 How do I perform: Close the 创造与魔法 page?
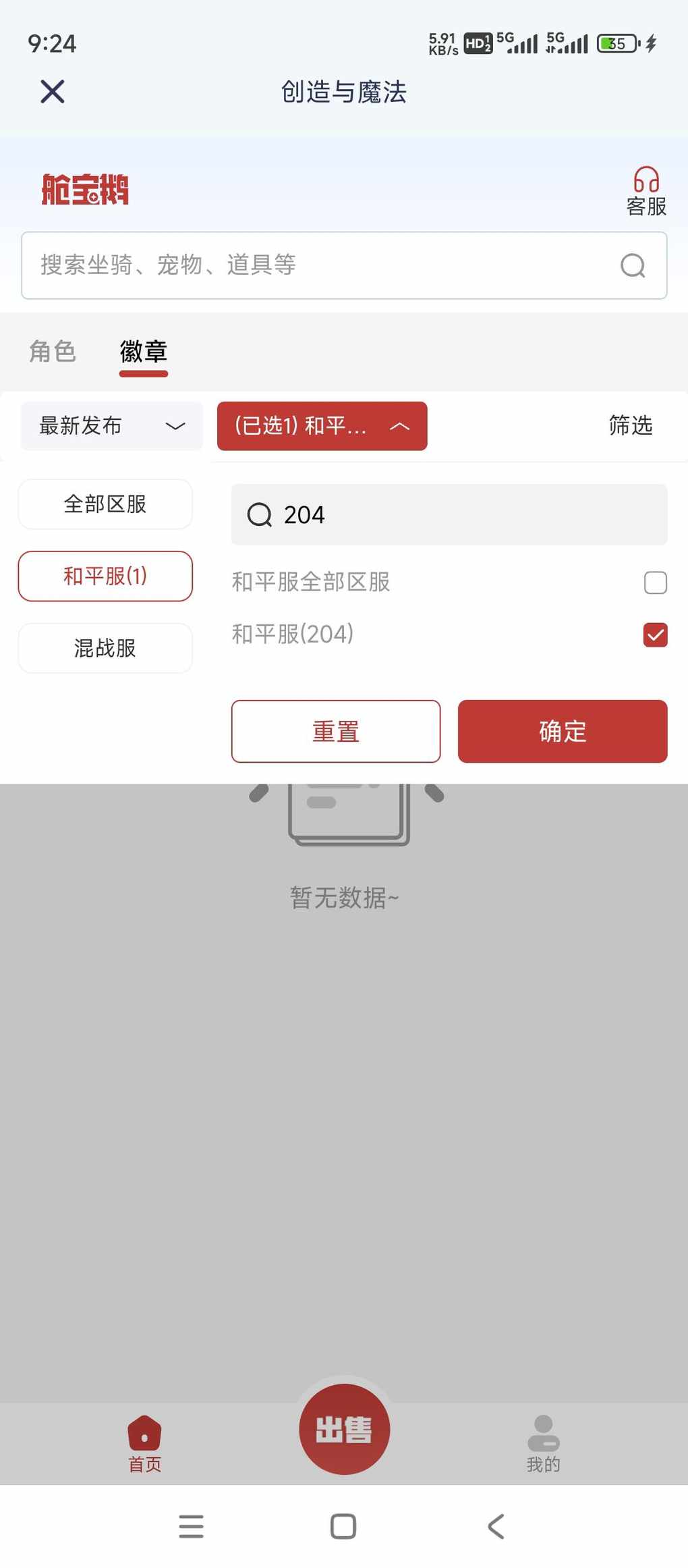(52, 92)
